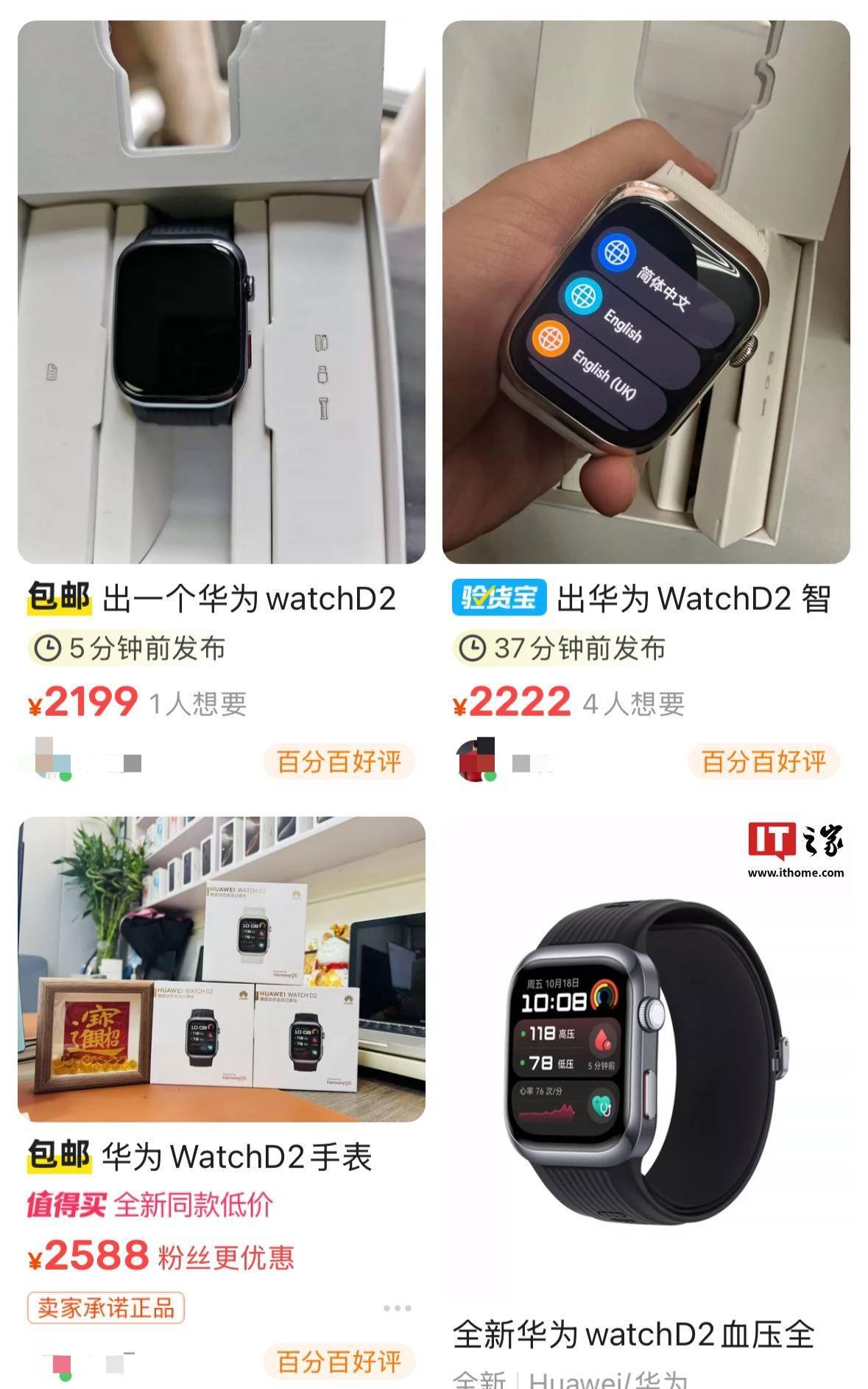Open the ¥2588 华为 WatchD2手表 listing

[221, 969]
